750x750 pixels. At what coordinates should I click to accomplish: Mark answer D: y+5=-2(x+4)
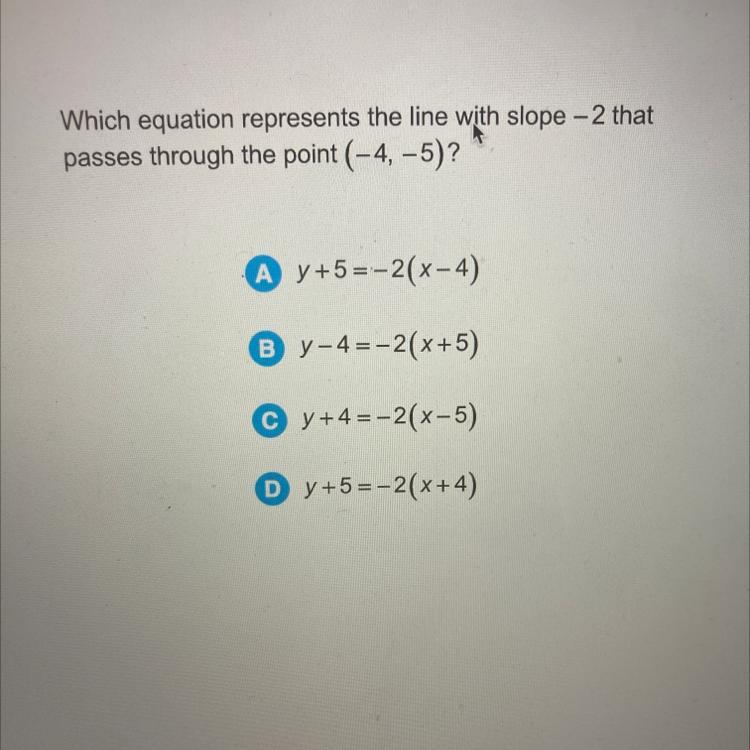click(x=272, y=489)
